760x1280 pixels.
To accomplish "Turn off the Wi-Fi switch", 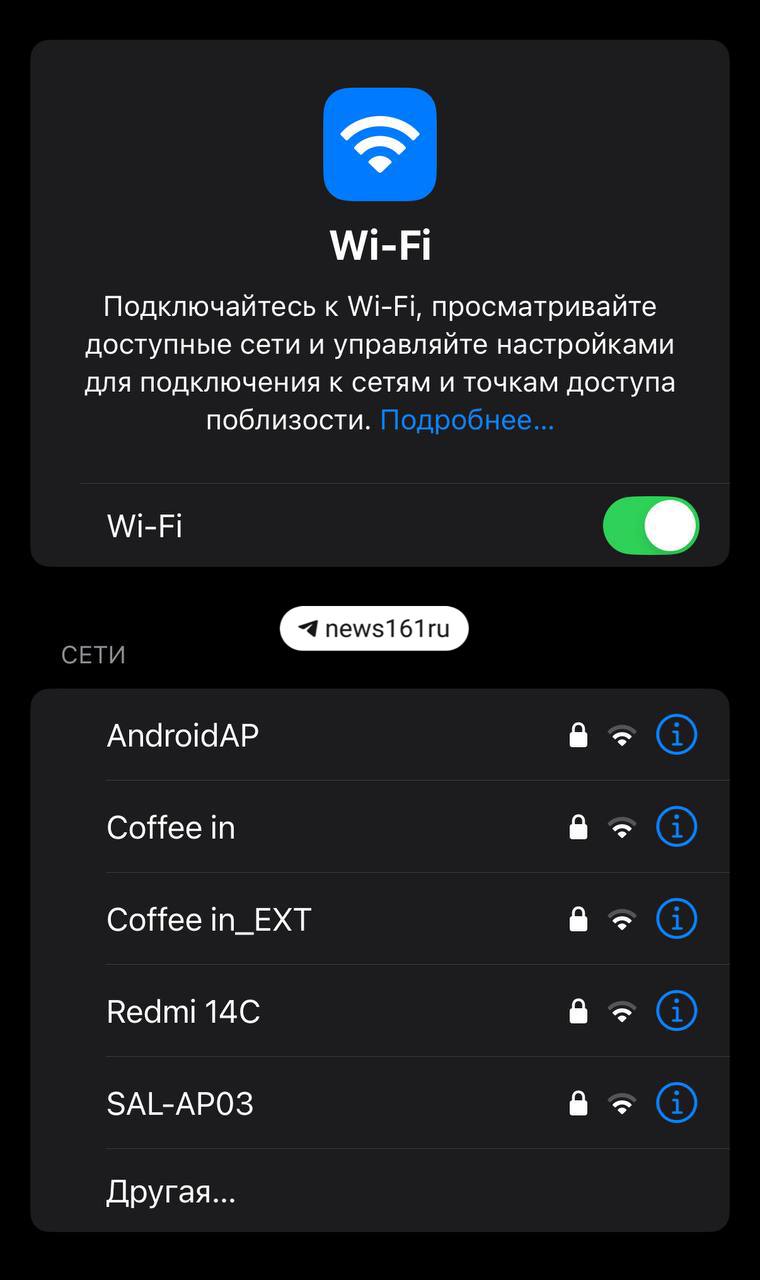I will (x=651, y=525).
